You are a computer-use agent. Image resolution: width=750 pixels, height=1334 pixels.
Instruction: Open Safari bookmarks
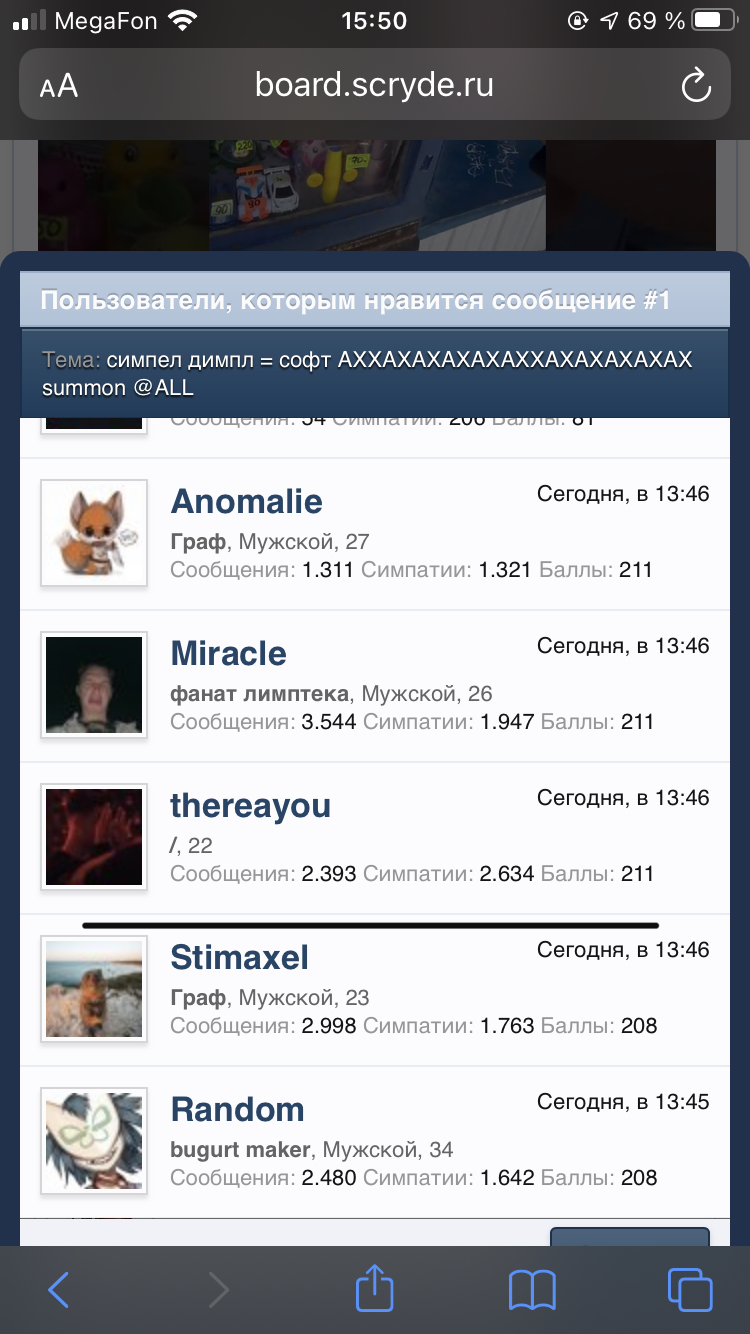[x=532, y=1290]
